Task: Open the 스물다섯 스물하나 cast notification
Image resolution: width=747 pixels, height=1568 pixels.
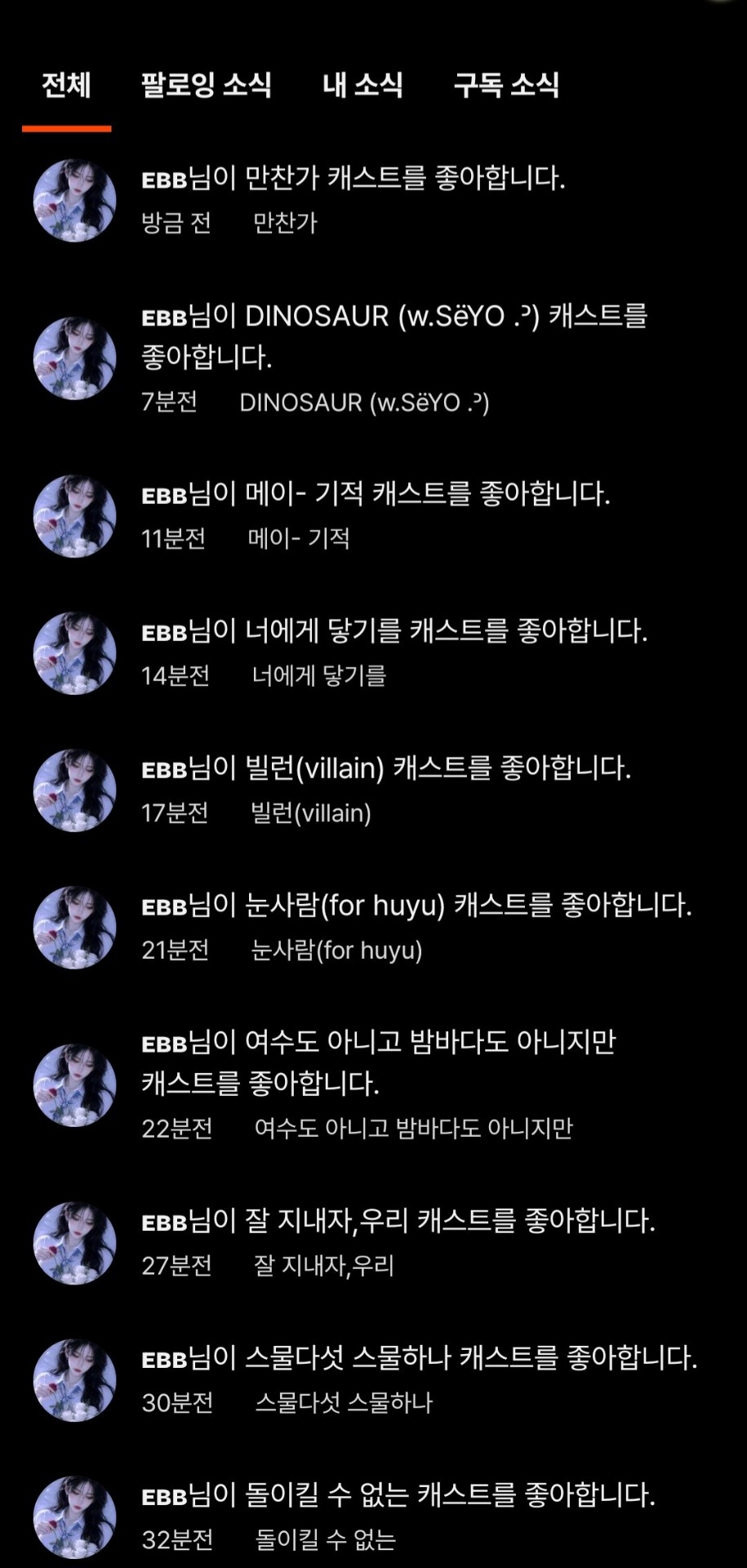Action: [373, 1380]
